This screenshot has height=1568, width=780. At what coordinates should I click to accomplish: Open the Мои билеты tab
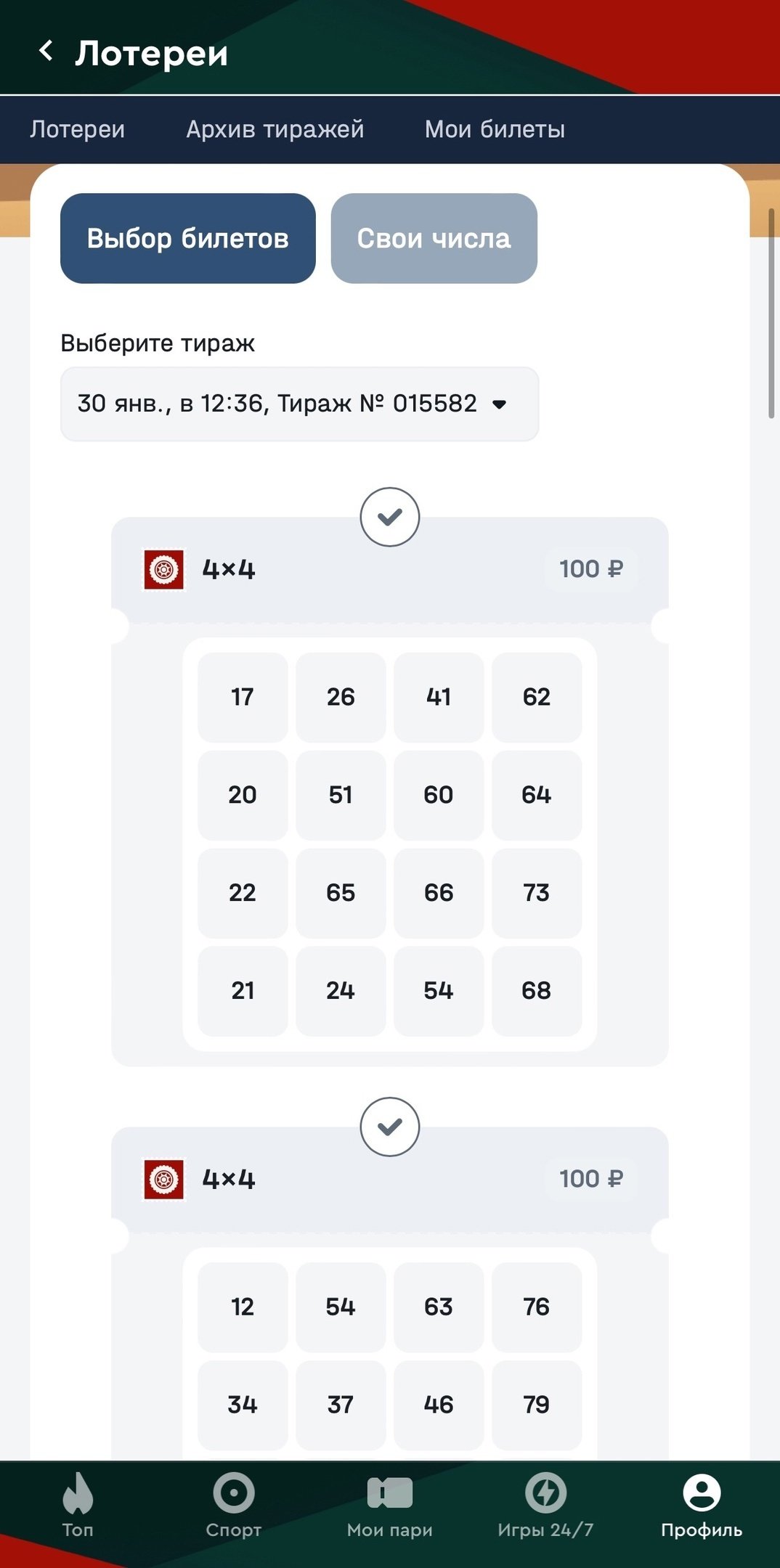point(495,129)
